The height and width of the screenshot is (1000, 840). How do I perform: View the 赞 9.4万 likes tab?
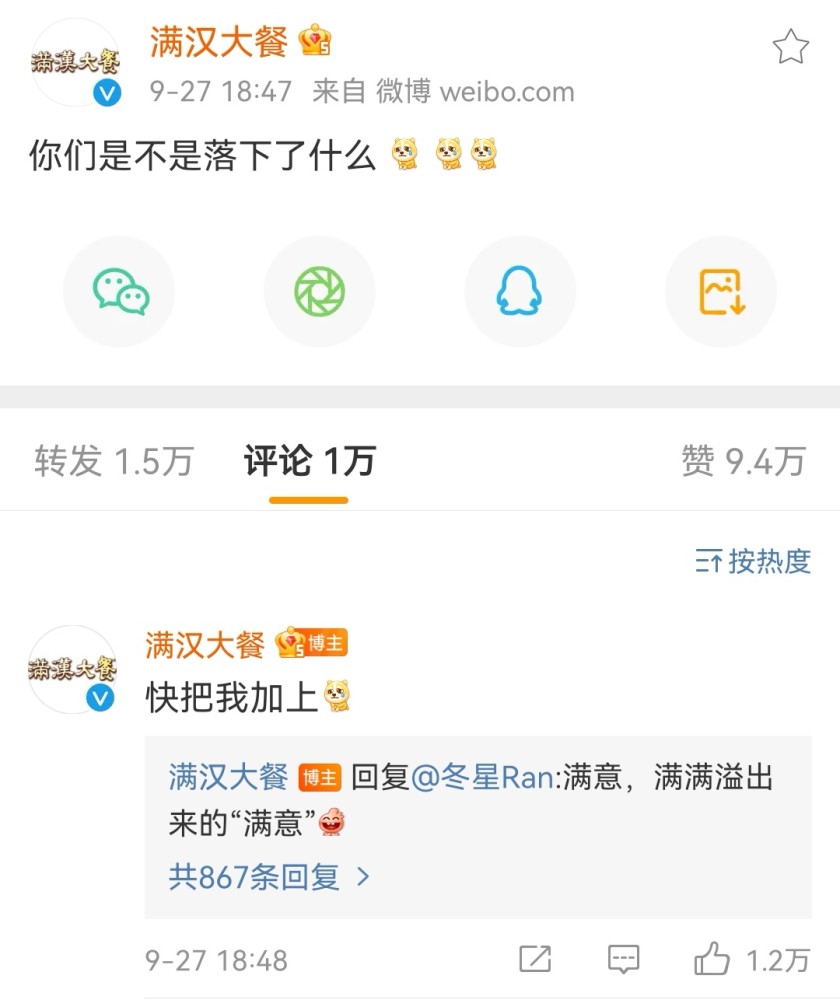(742, 461)
